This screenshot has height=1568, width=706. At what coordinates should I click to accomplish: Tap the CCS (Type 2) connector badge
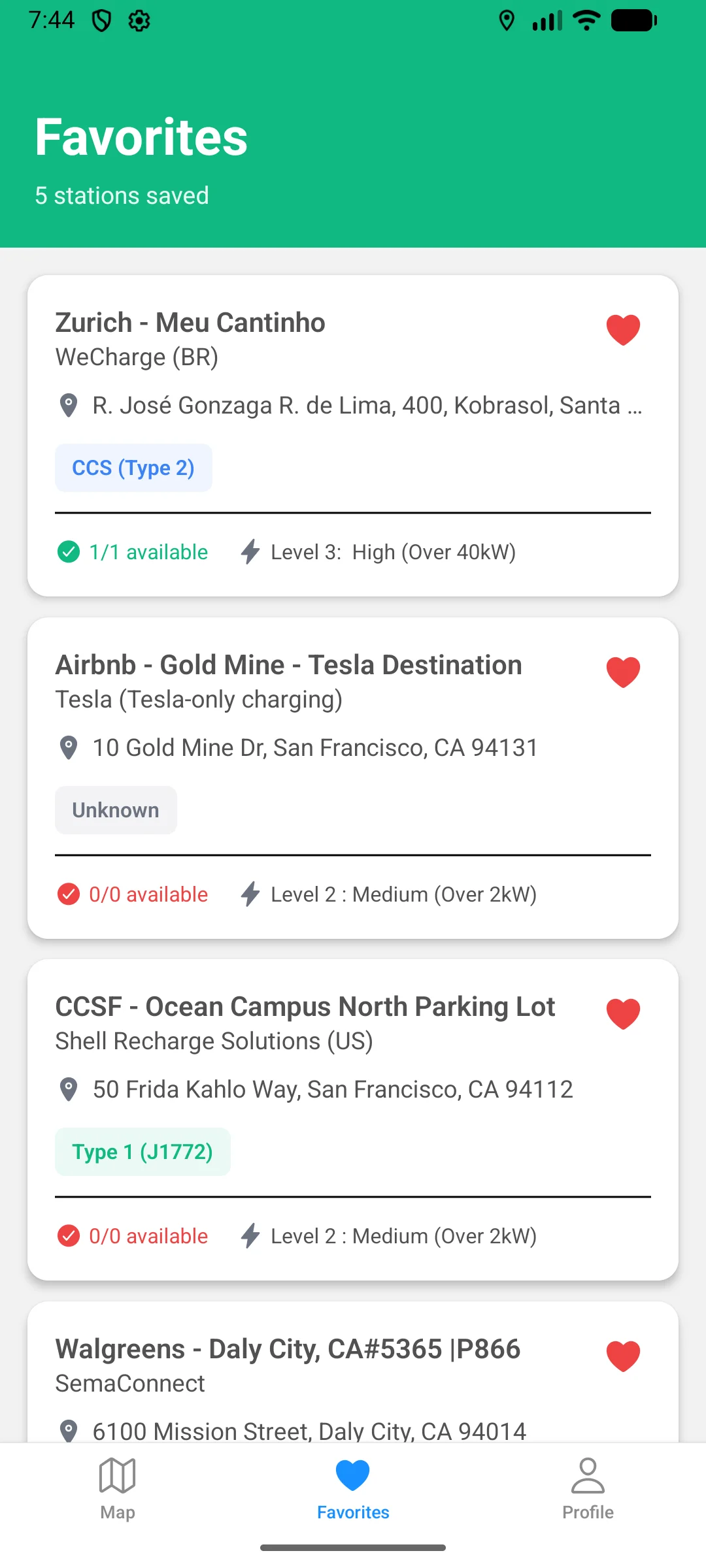pos(133,467)
